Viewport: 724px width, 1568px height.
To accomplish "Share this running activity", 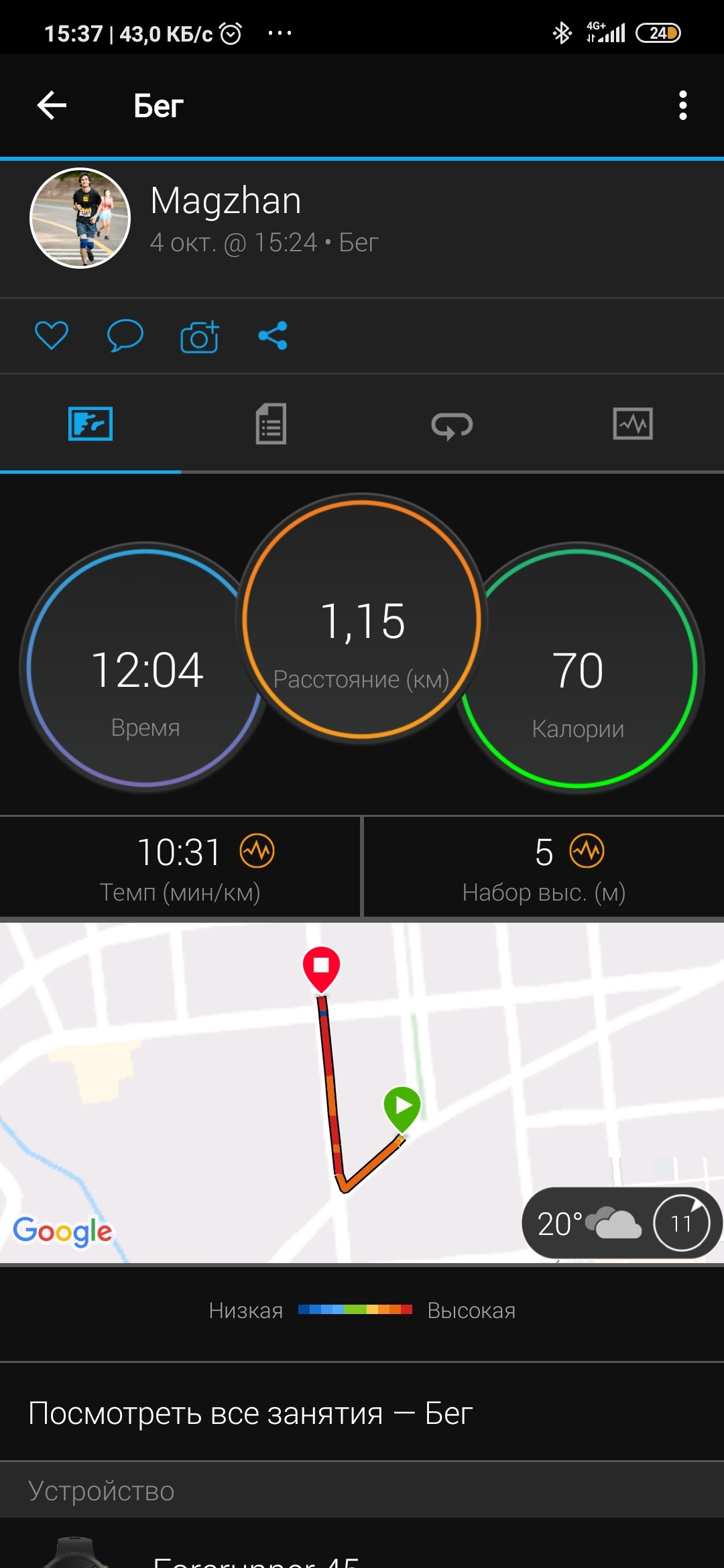I will point(273,336).
